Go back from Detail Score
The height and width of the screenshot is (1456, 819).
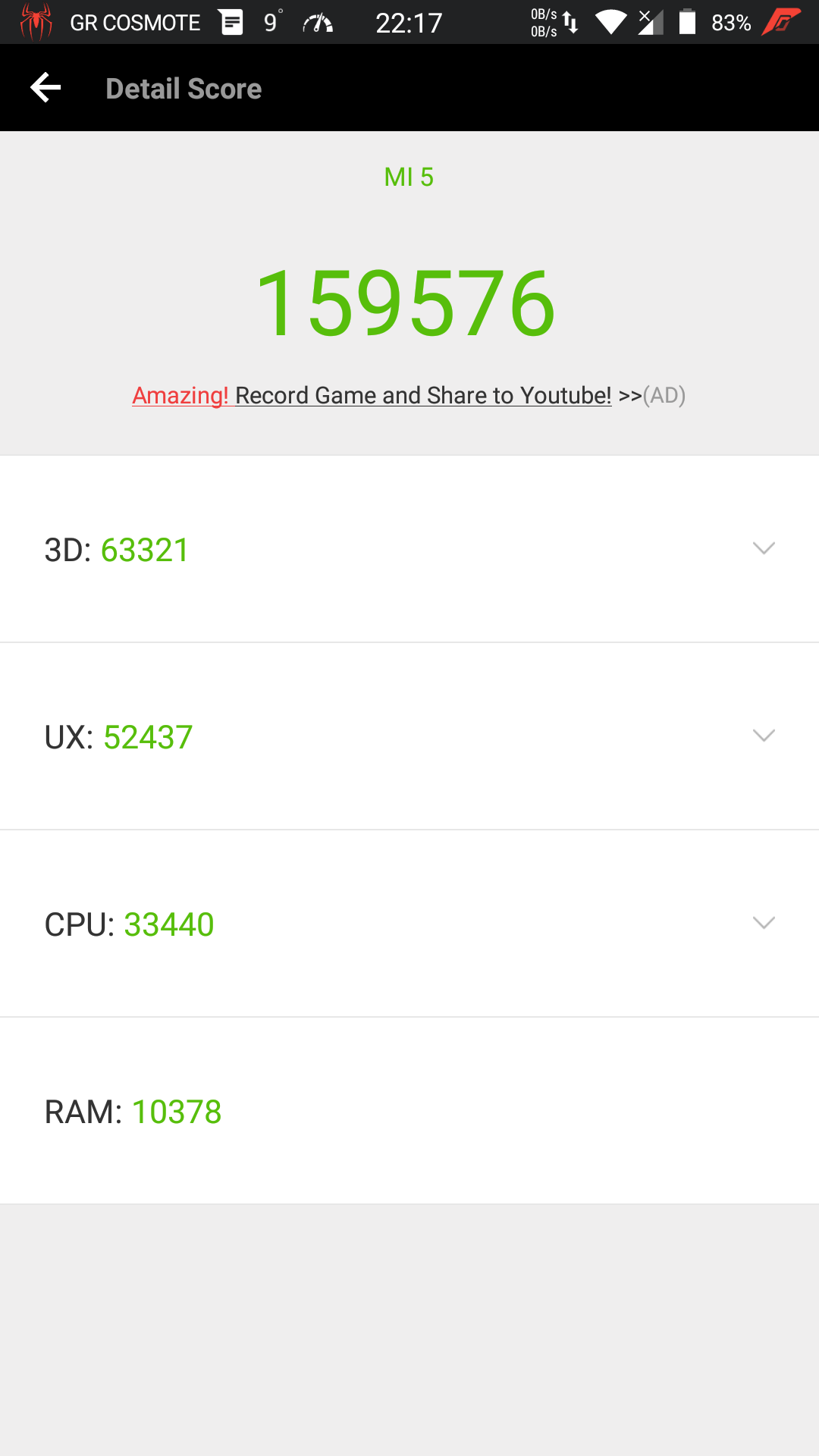pyautogui.click(x=45, y=88)
